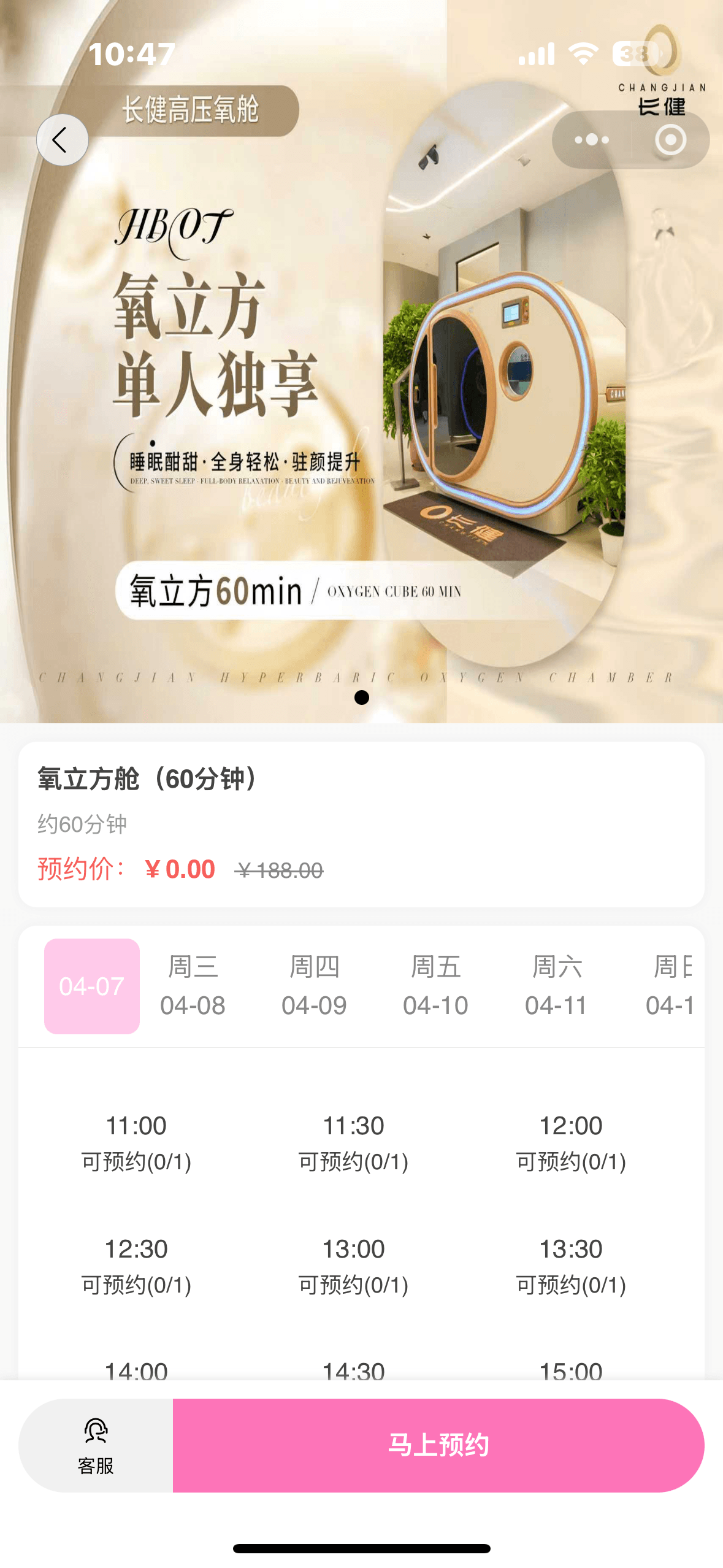Switch to the 周三 04-08 date

click(x=193, y=986)
